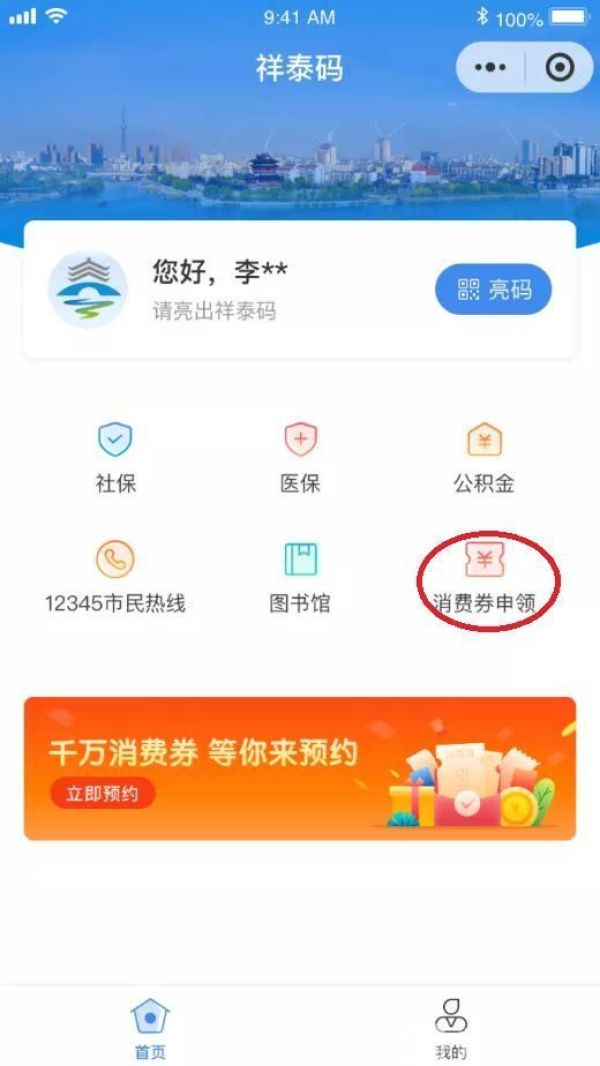Tap the profile avatar beside 您好
Viewport: 600px width, 1066px height.
click(88, 290)
